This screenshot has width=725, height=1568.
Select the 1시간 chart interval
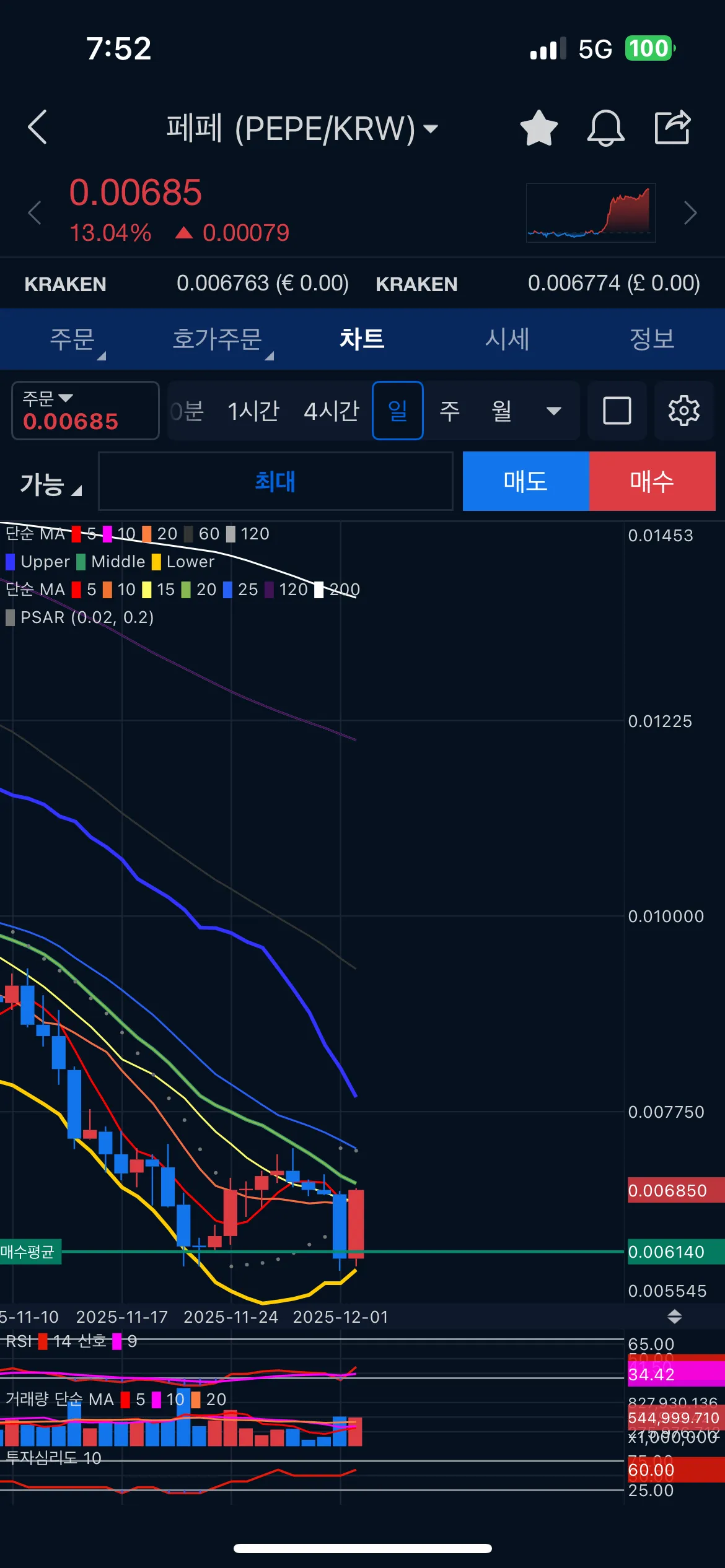253,411
